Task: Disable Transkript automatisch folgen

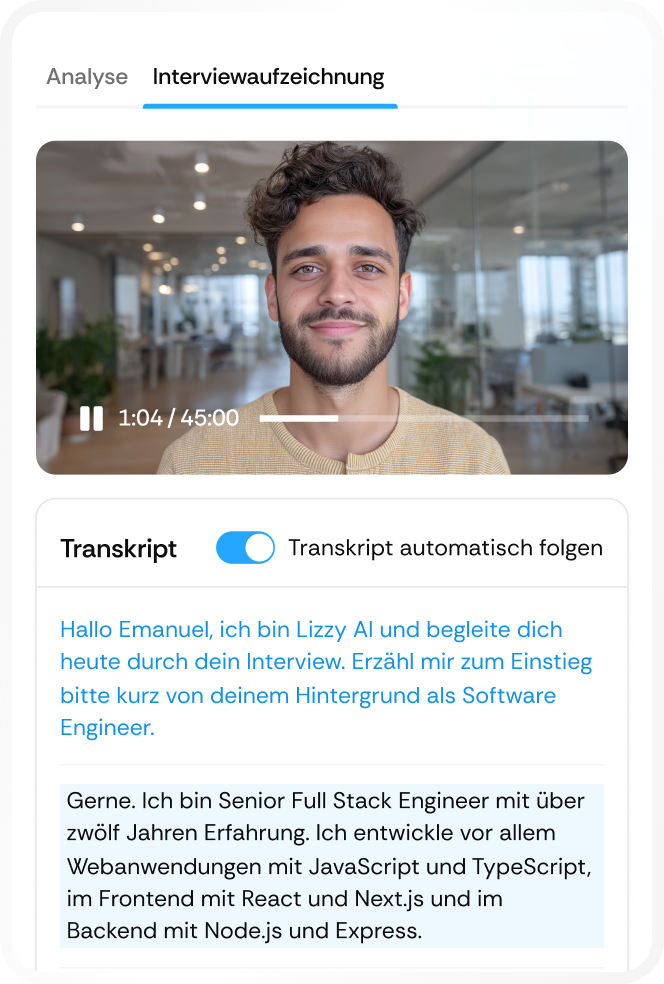Action: coord(245,547)
